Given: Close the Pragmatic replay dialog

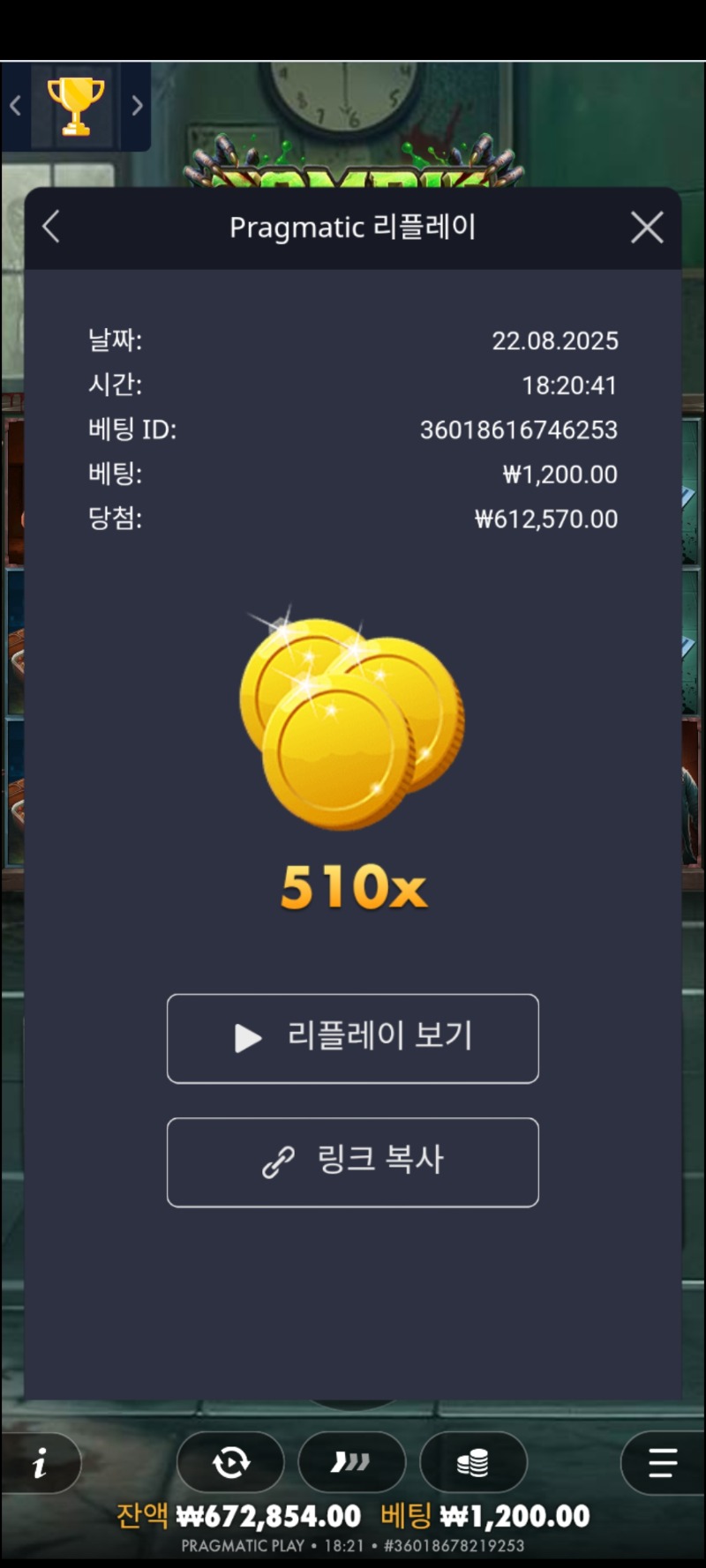Looking at the screenshot, I should coord(647,228).
